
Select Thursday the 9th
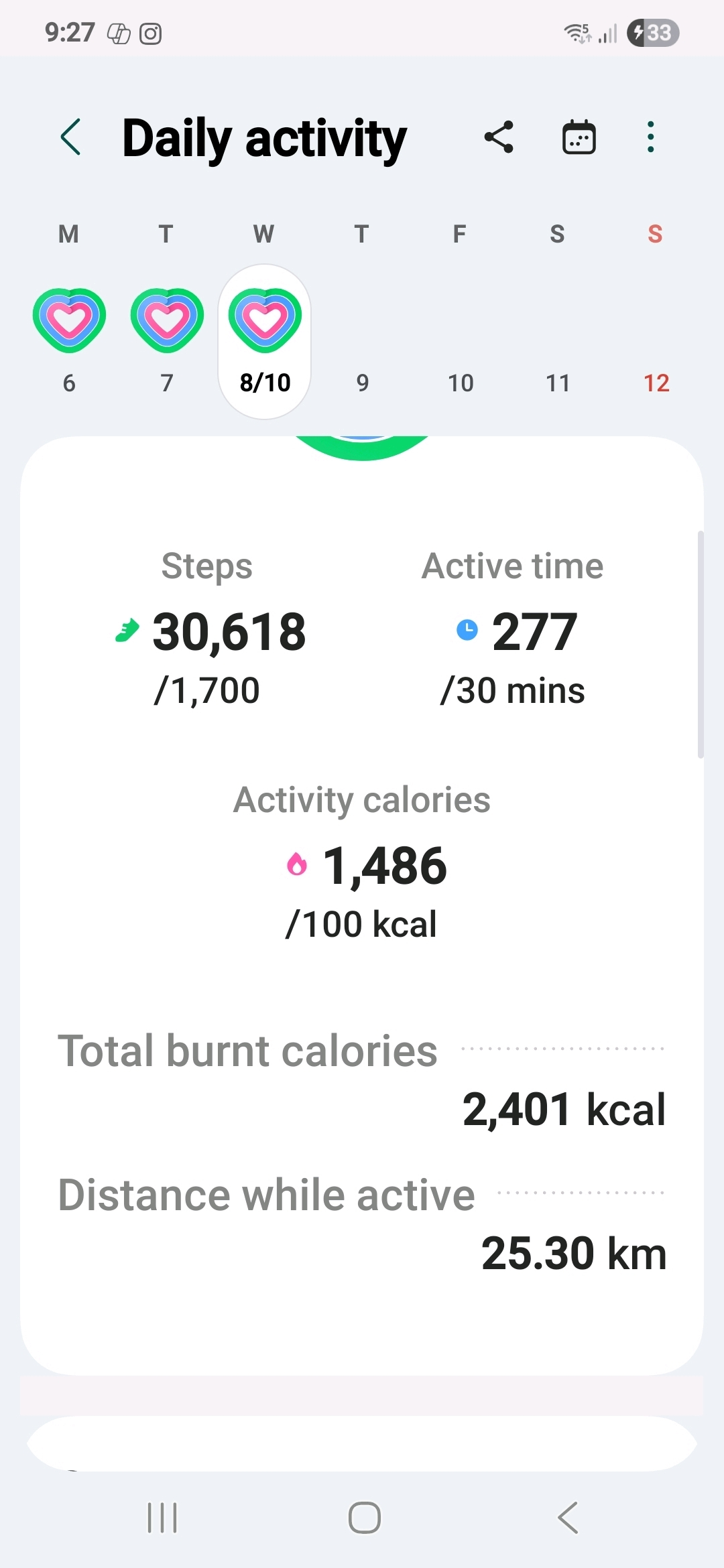pos(362,383)
